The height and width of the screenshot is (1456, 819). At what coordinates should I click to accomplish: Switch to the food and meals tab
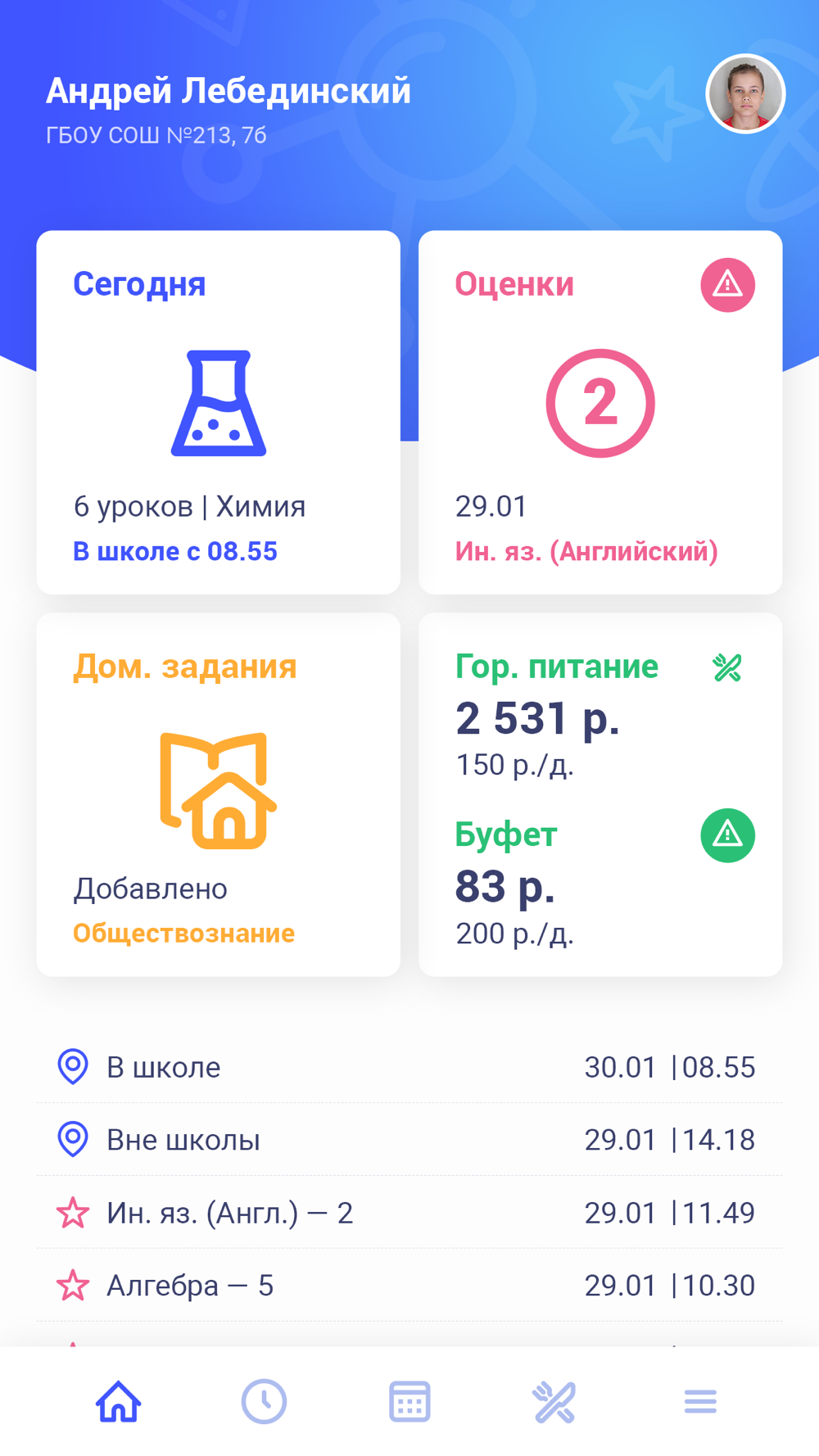[x=554, y=1401]
